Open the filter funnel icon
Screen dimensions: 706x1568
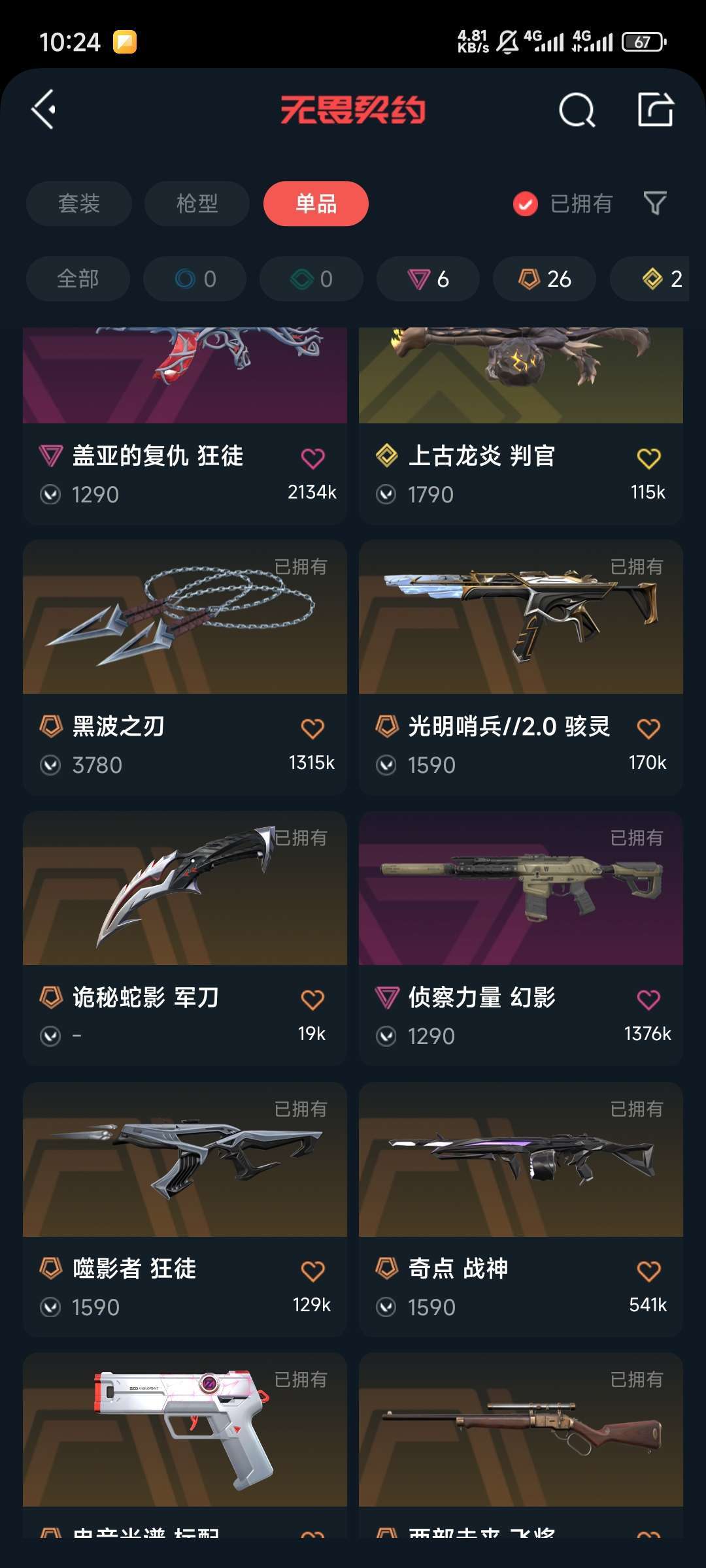coord(655,204)
